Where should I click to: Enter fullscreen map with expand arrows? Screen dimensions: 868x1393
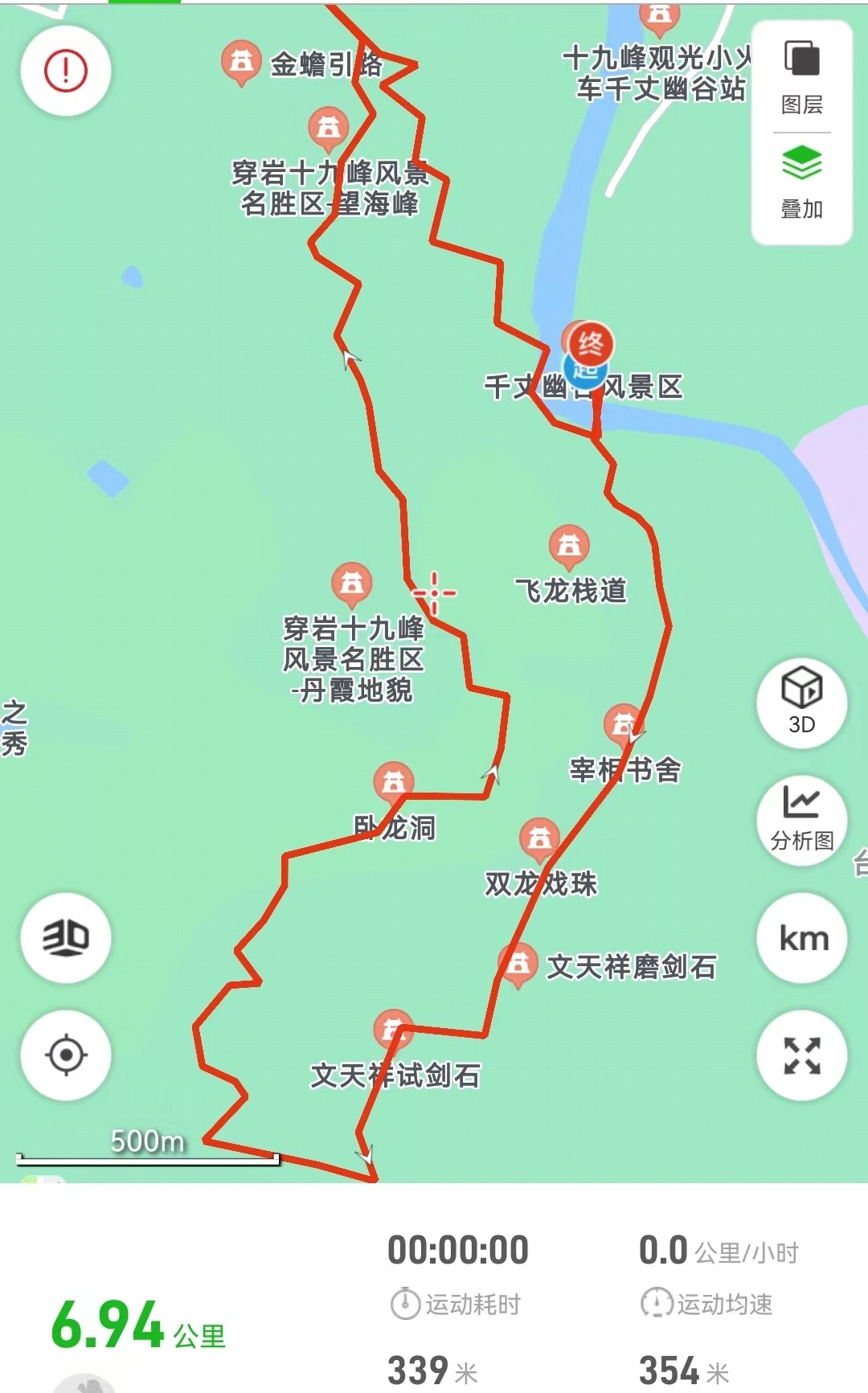801,1055
